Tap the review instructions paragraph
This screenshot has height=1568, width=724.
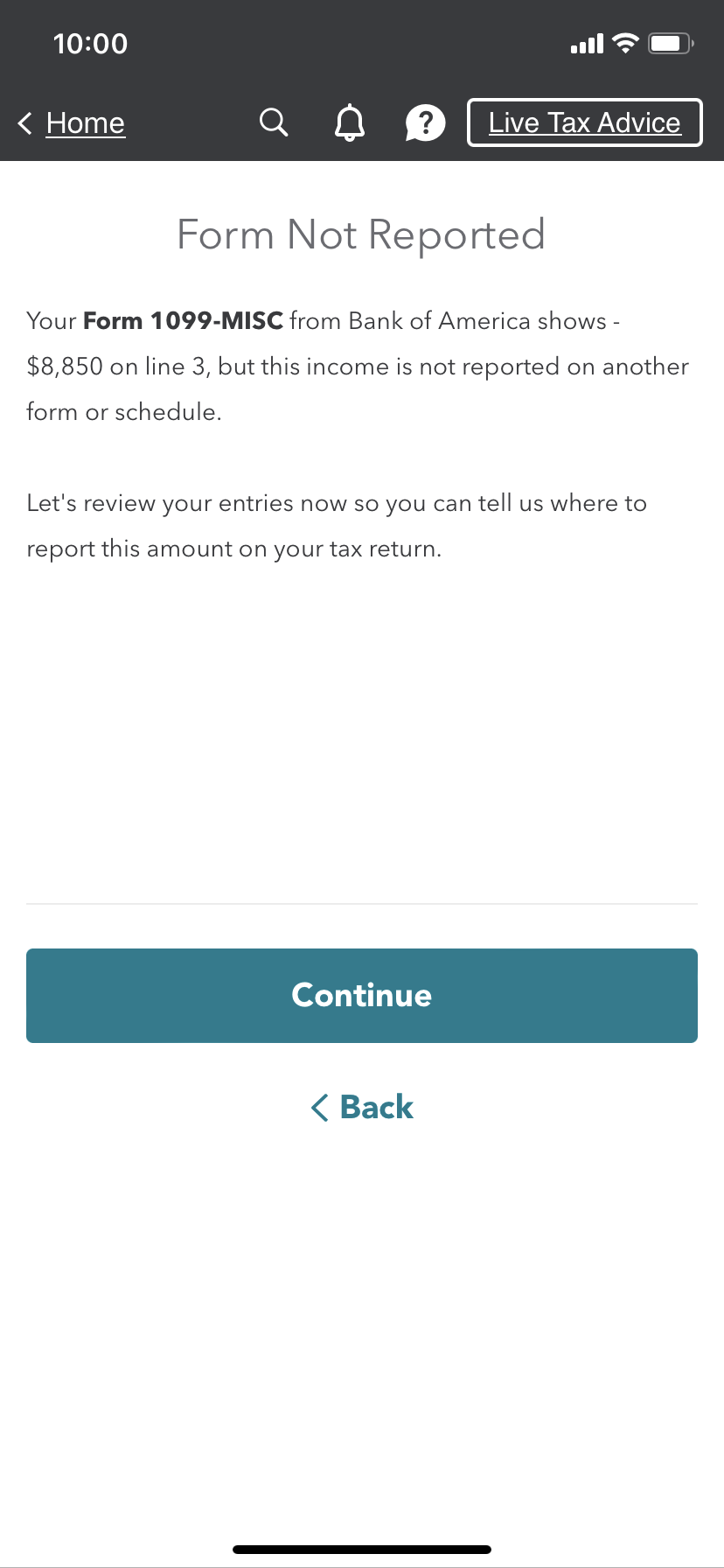[x=337, y=525]
